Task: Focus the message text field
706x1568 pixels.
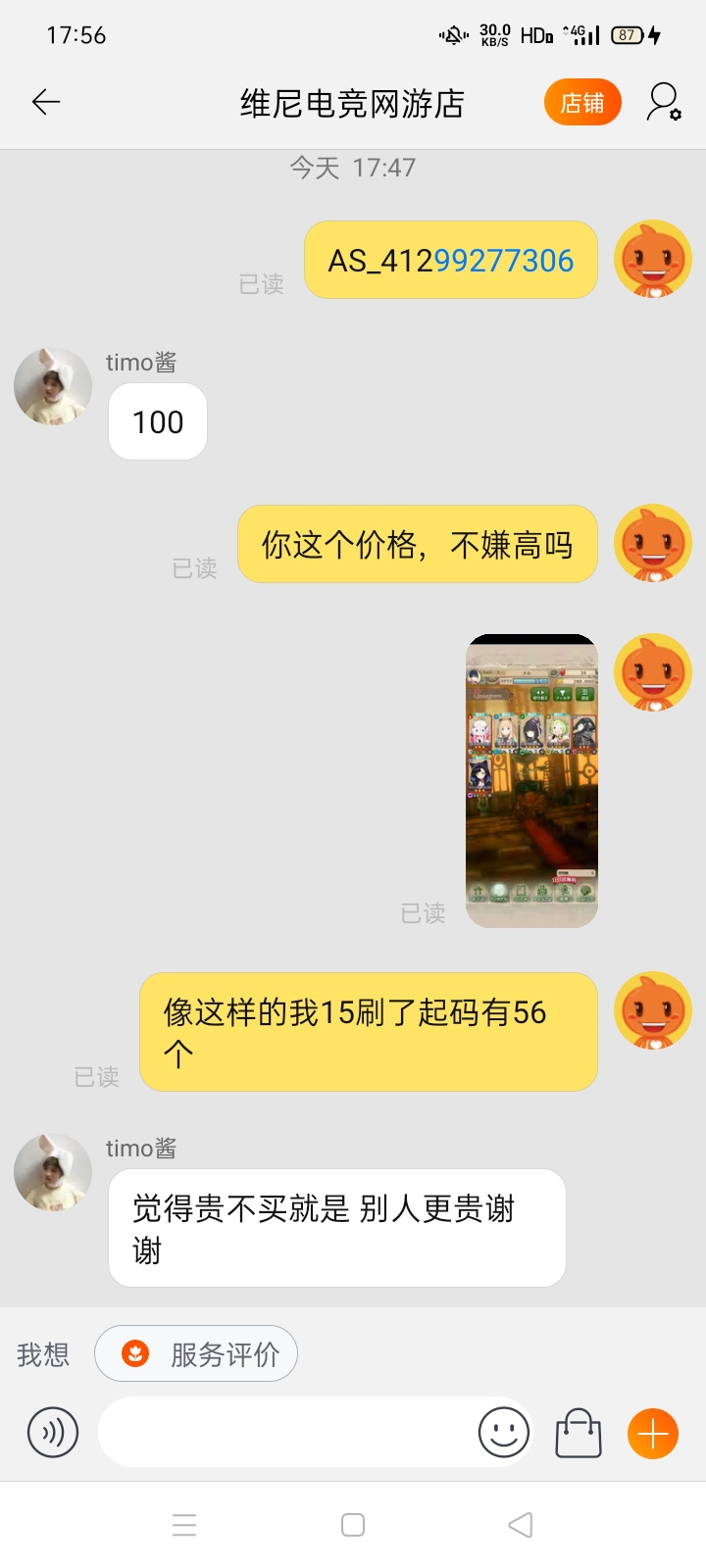Action: click(284, 1433)
